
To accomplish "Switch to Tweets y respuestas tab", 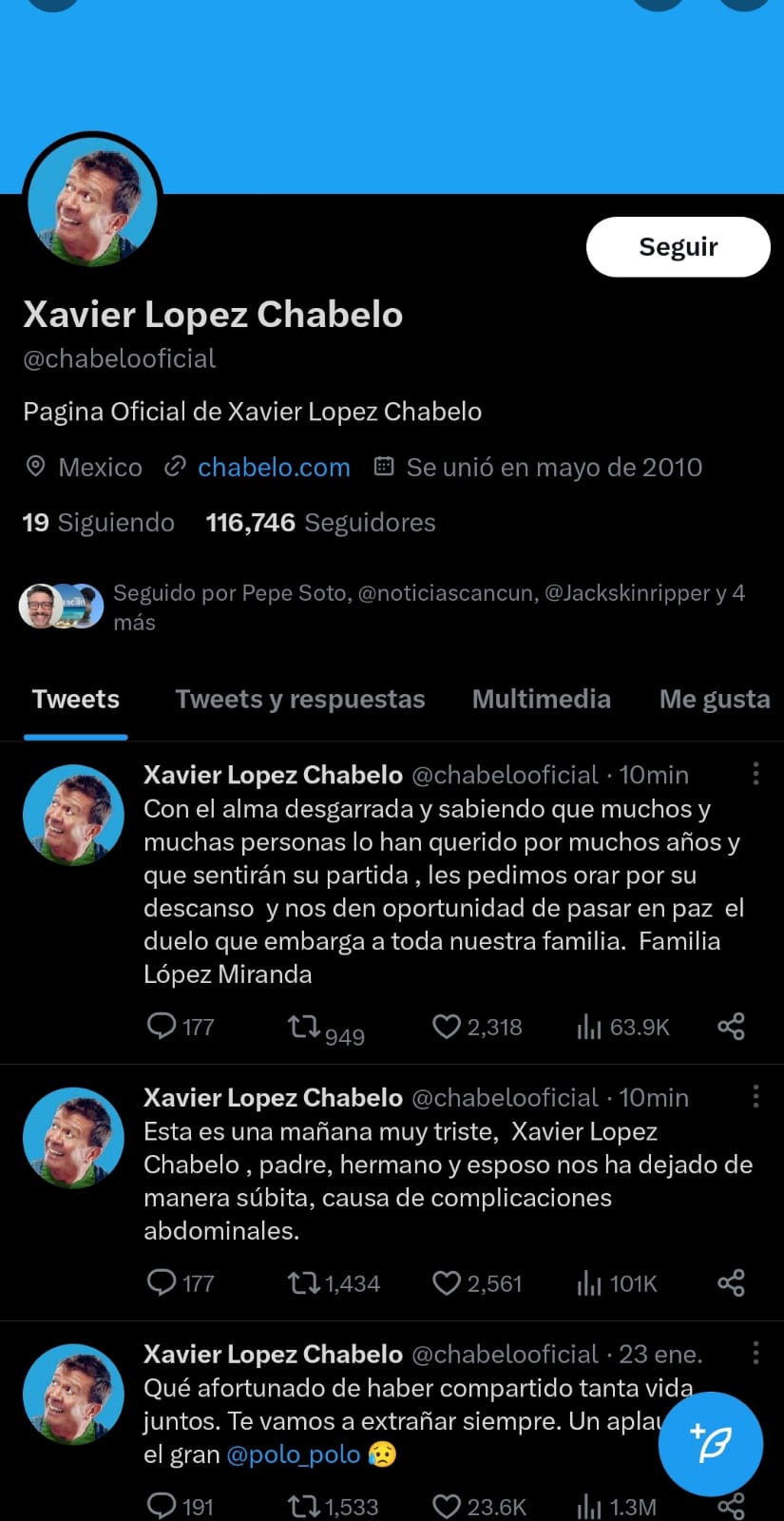I will tap(299, 700).
